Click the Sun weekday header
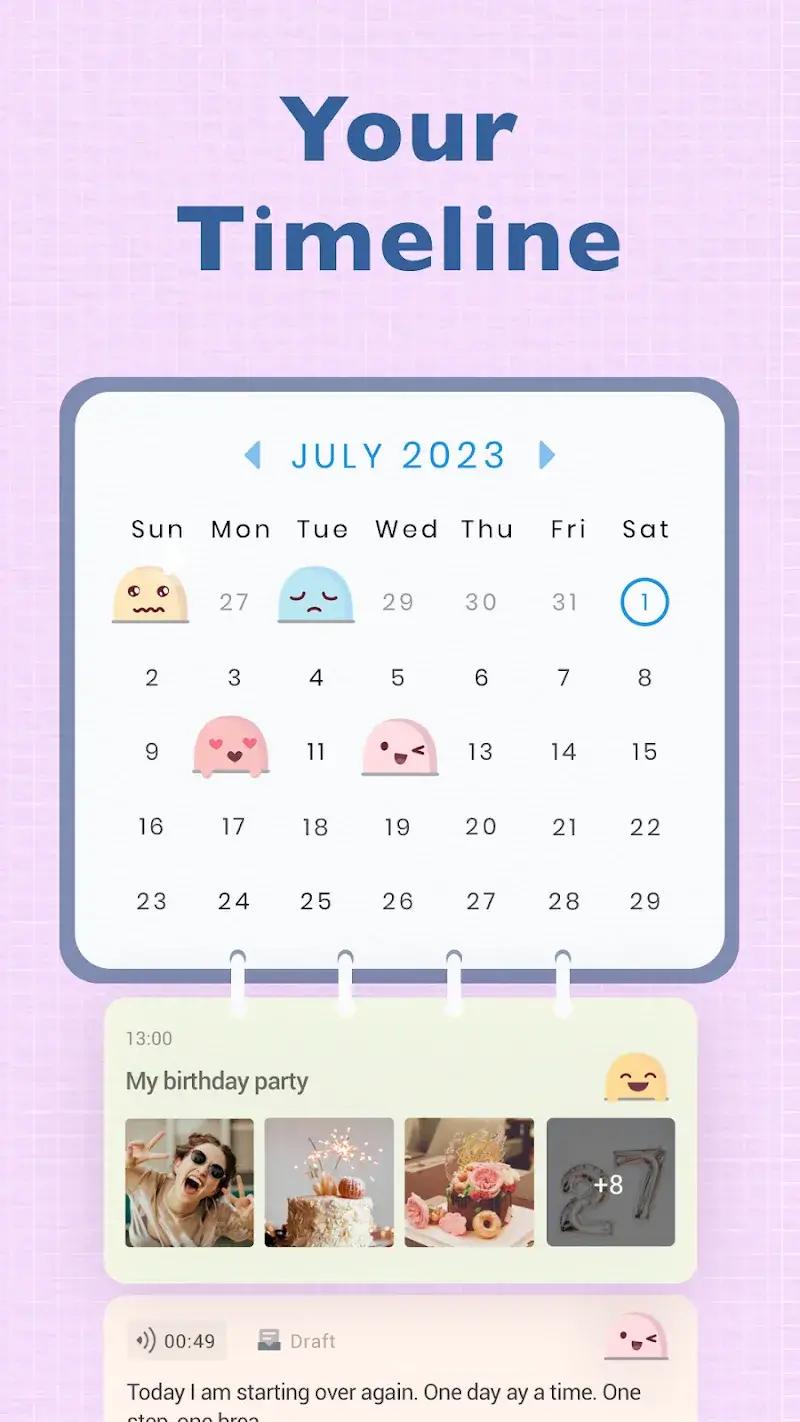Screen dimensions: 800x1422 (x=156, y=529)
